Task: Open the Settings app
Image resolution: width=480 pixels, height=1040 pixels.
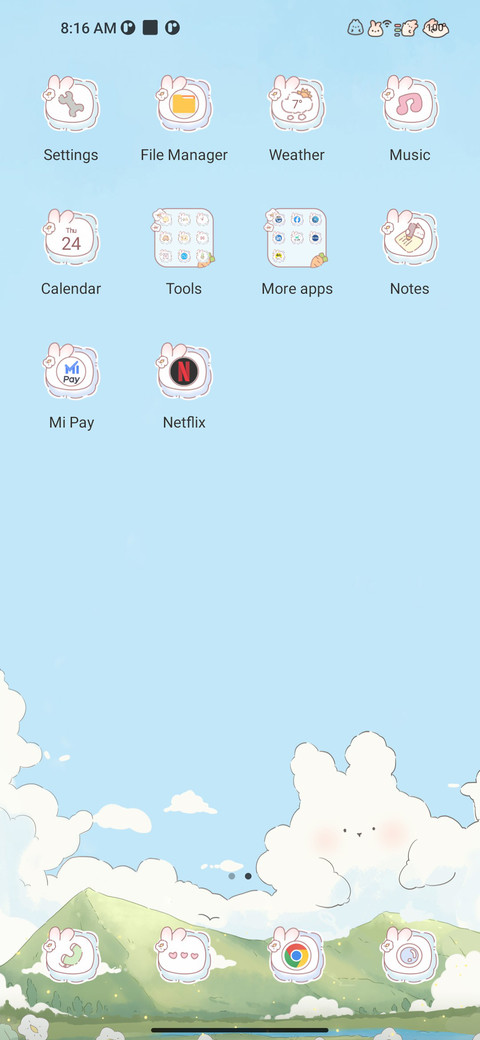Action: tap(71, 103)
